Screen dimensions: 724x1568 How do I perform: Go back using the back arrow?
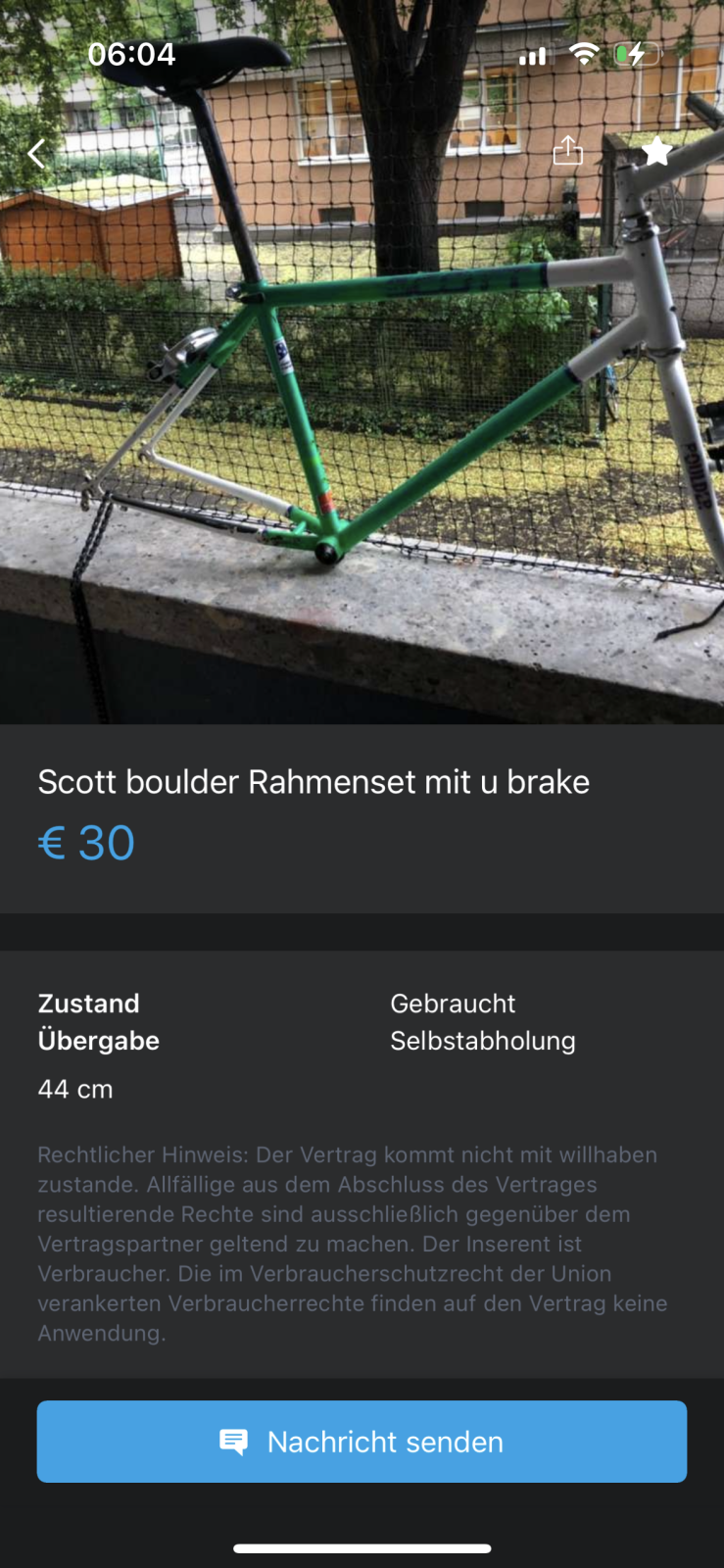[37, 153]
